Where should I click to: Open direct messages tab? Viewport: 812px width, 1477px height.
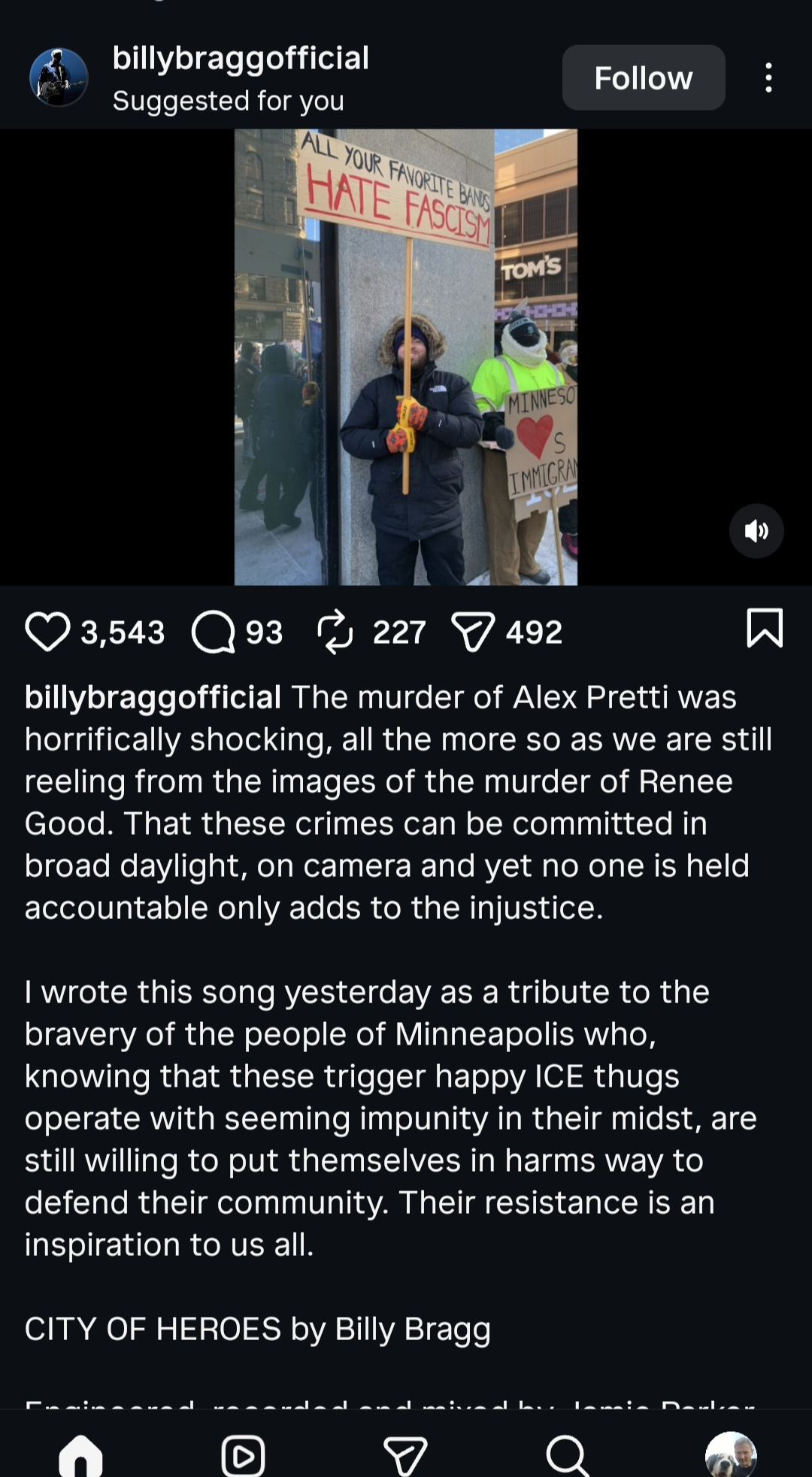pos(405,1455)
